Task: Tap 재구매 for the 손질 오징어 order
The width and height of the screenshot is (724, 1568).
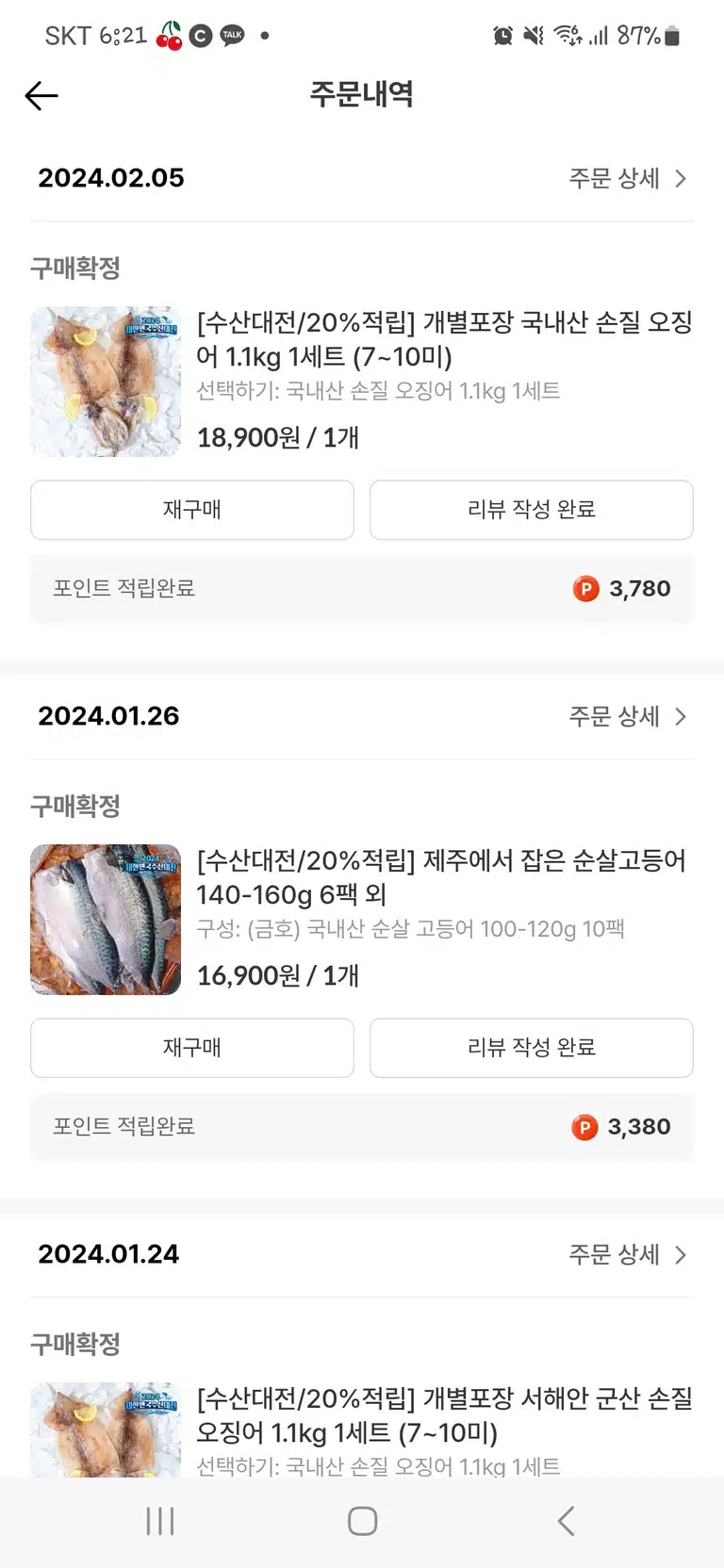Action: (192, 510)
